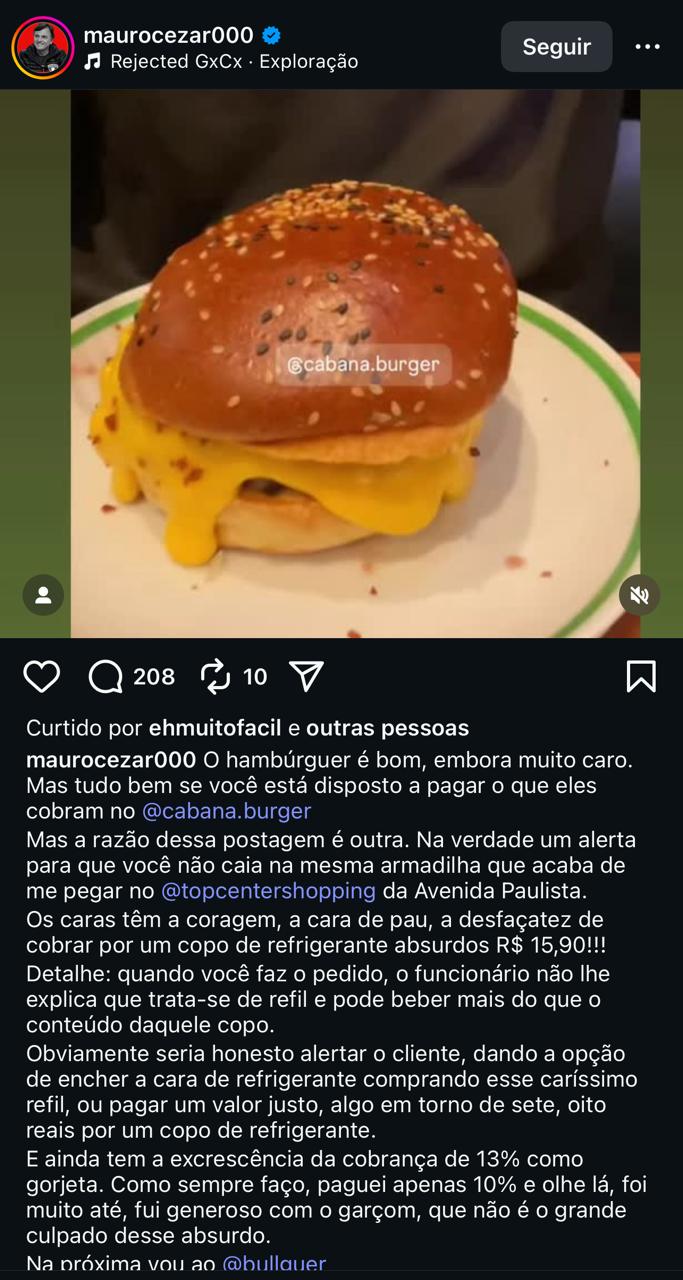The image size is (683, 1280).
Task: Tap maurocezar000 username in the header
Action: [169, 35]
